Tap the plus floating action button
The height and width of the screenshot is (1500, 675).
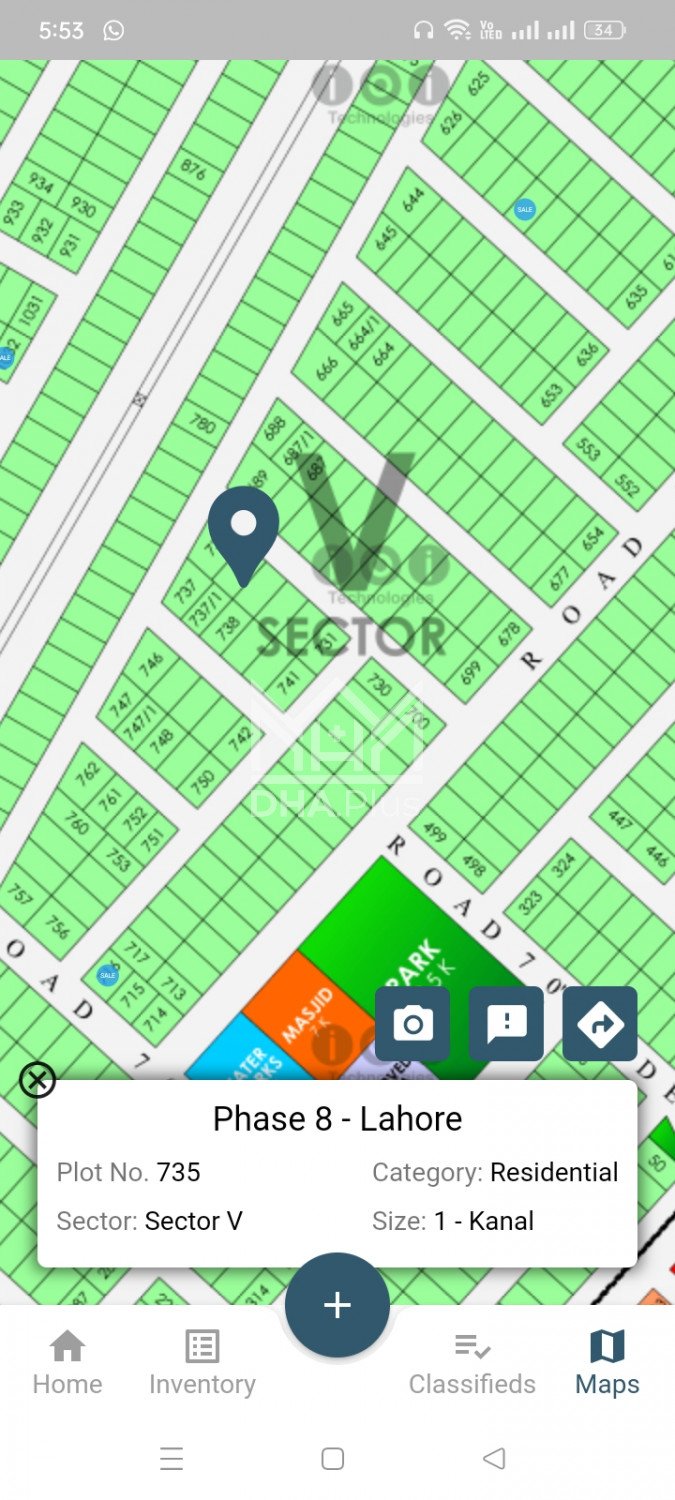click(337, 1305)
